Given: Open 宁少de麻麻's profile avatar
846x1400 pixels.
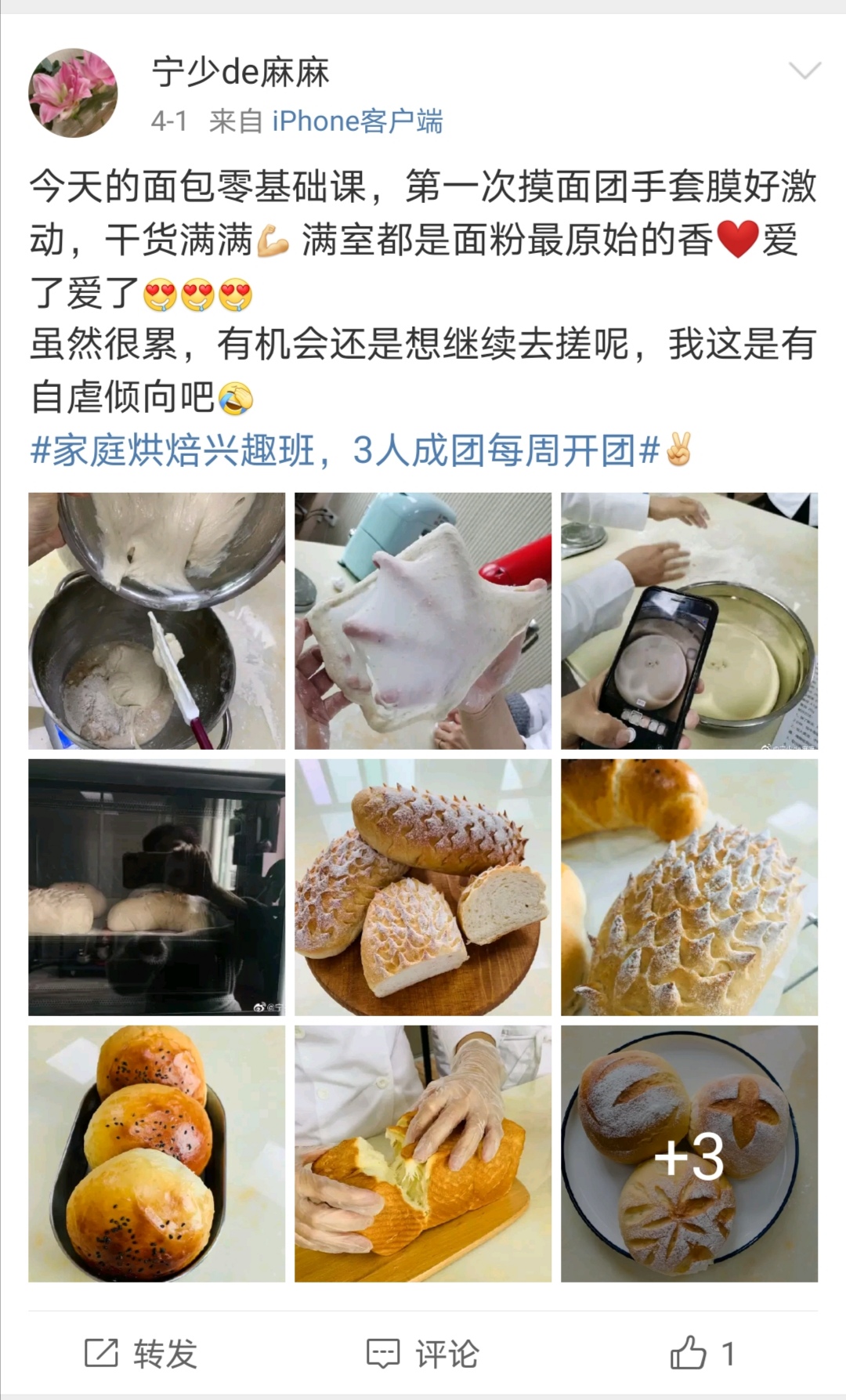Looking at the screenshot, I should [x=73, y=92].
